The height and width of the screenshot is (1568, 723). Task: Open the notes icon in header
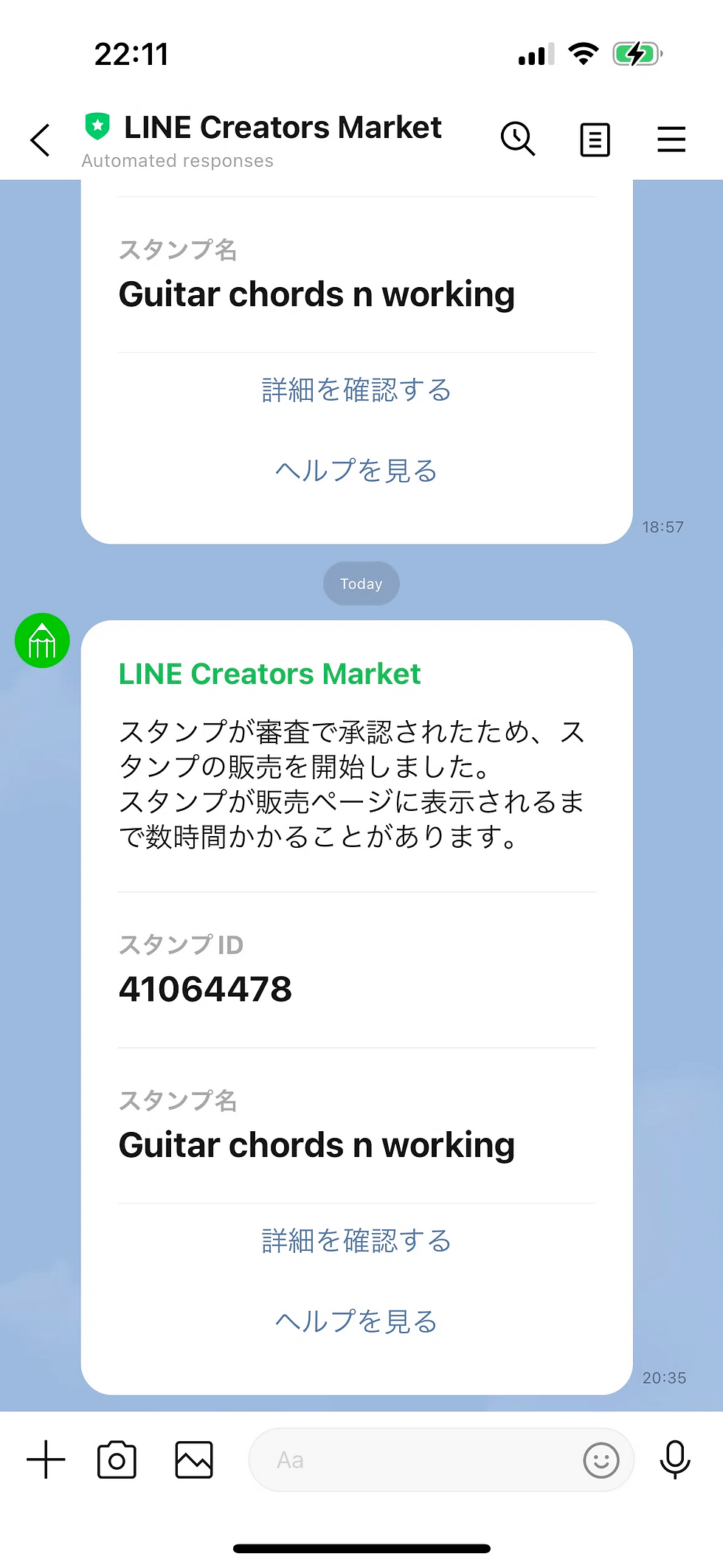tap(595, 139)
